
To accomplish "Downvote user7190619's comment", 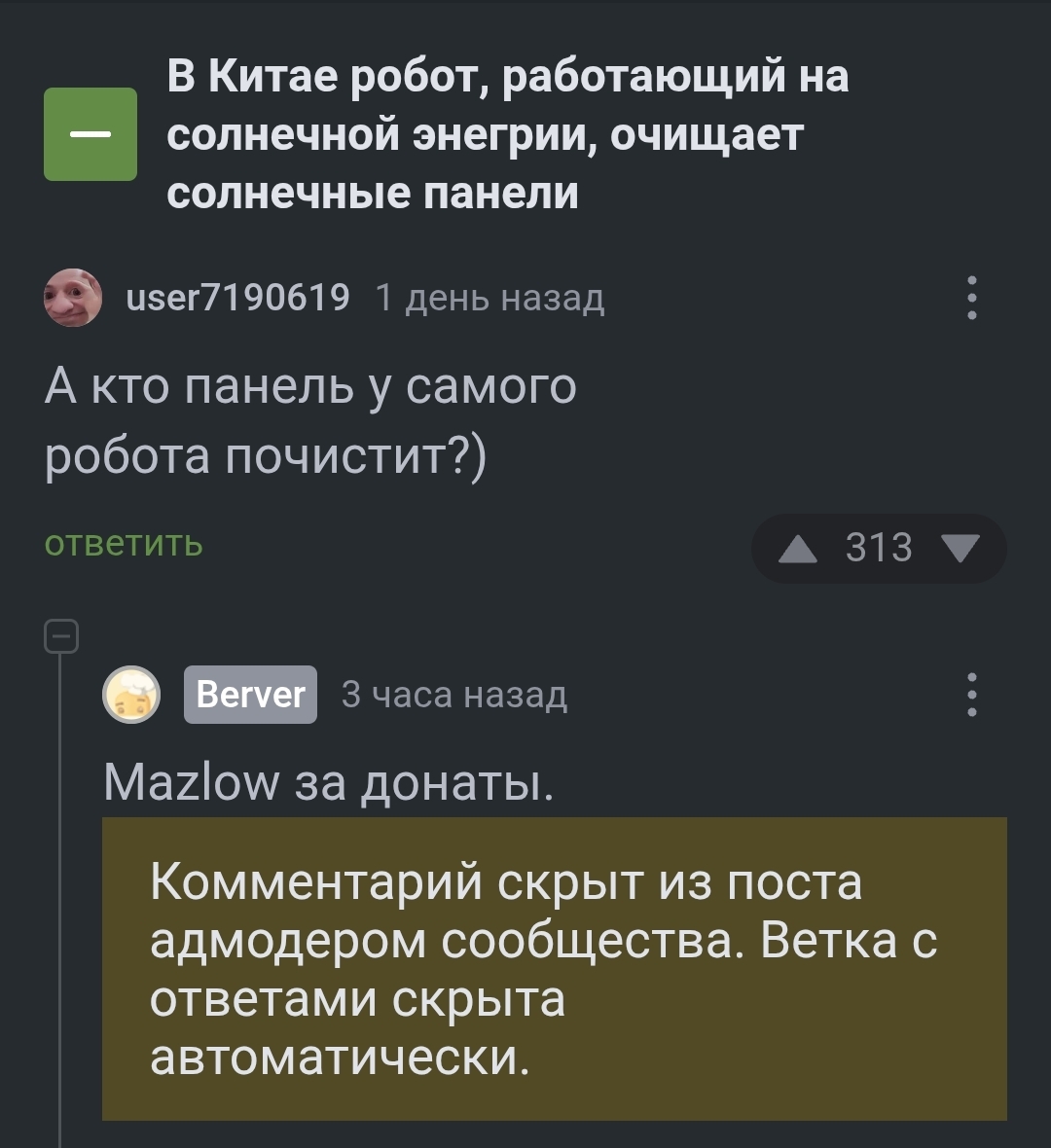I will (960, 549).
